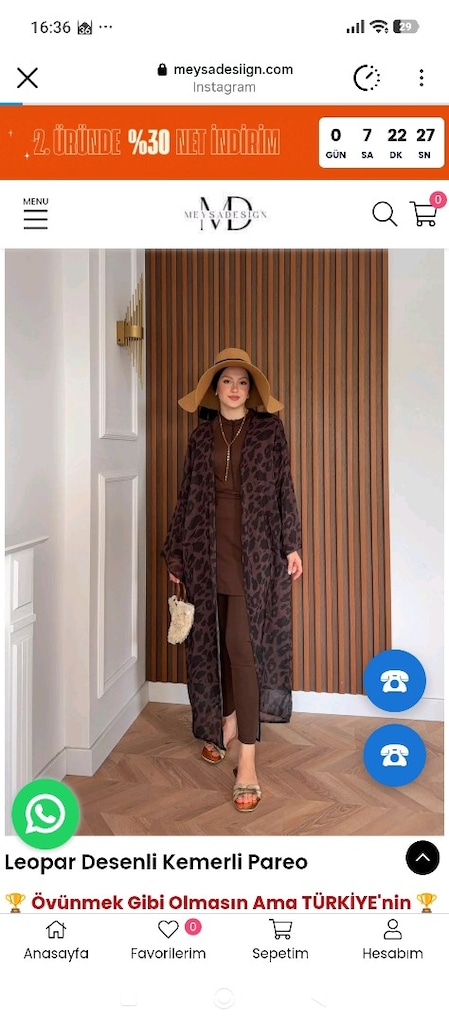
Task: Open Hesabım account tab
Action: tap(393, 940)
